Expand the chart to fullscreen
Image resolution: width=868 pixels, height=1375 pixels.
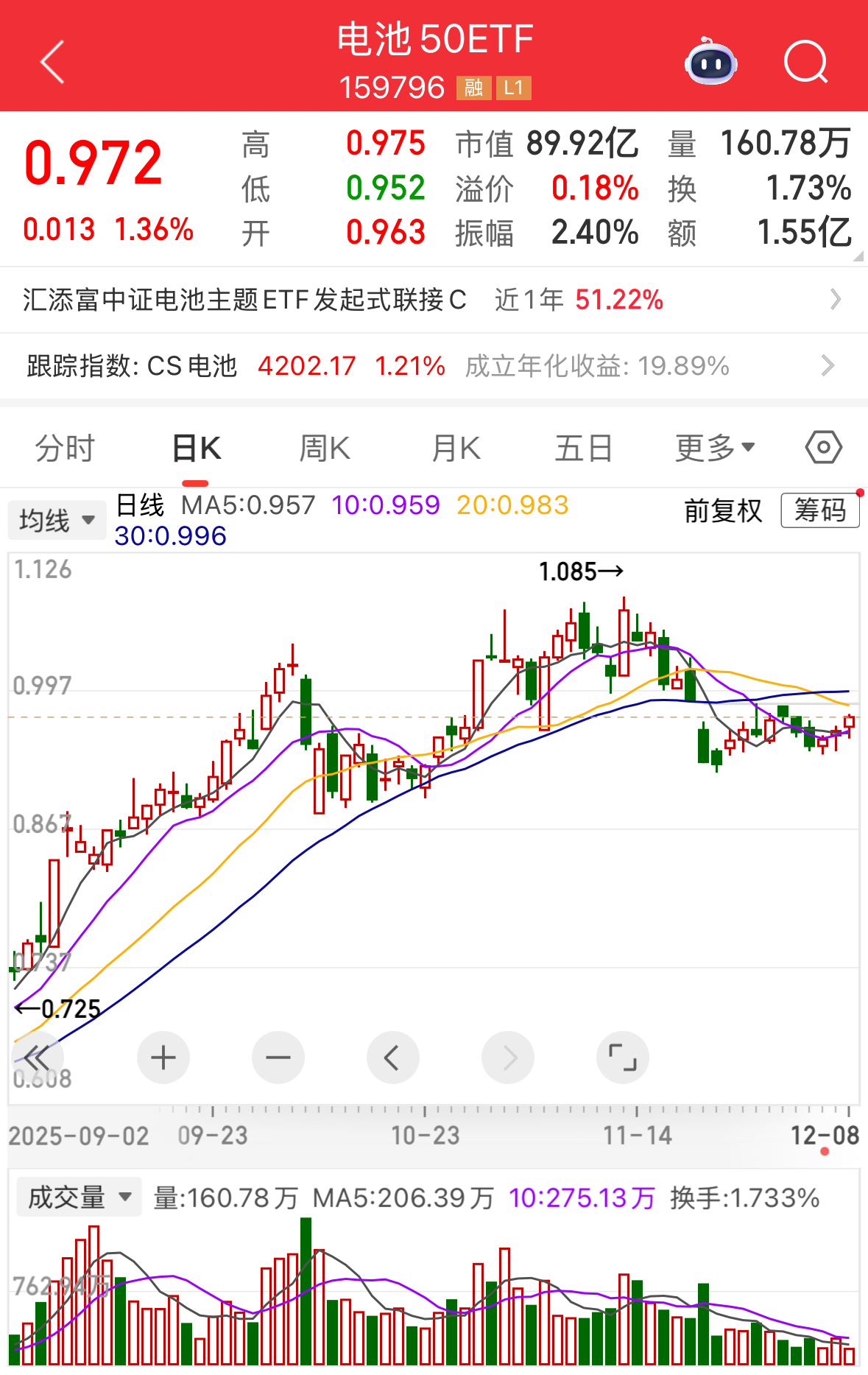tap(623, 1058)
